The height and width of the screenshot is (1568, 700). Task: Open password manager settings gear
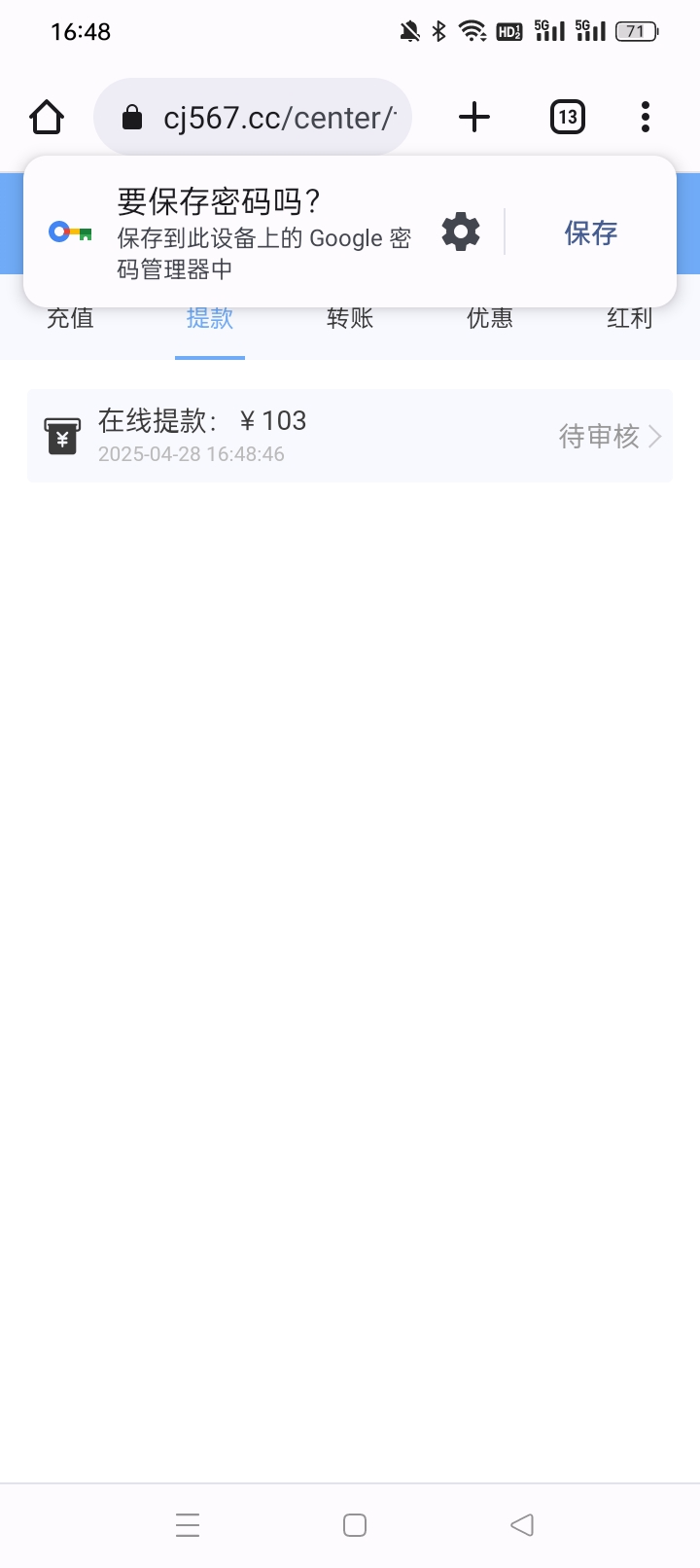coord(461,232)
